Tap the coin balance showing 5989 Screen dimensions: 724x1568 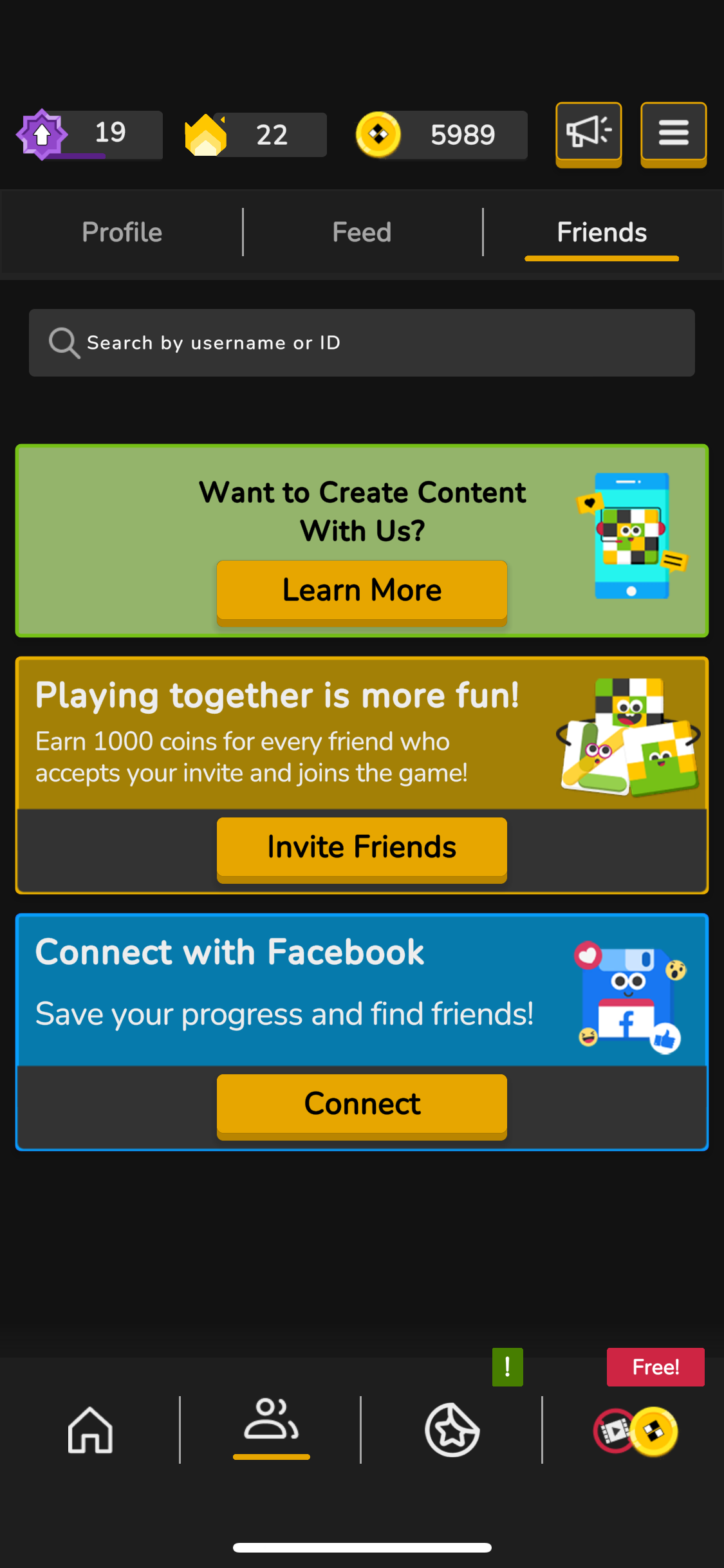tap(441, 135)
